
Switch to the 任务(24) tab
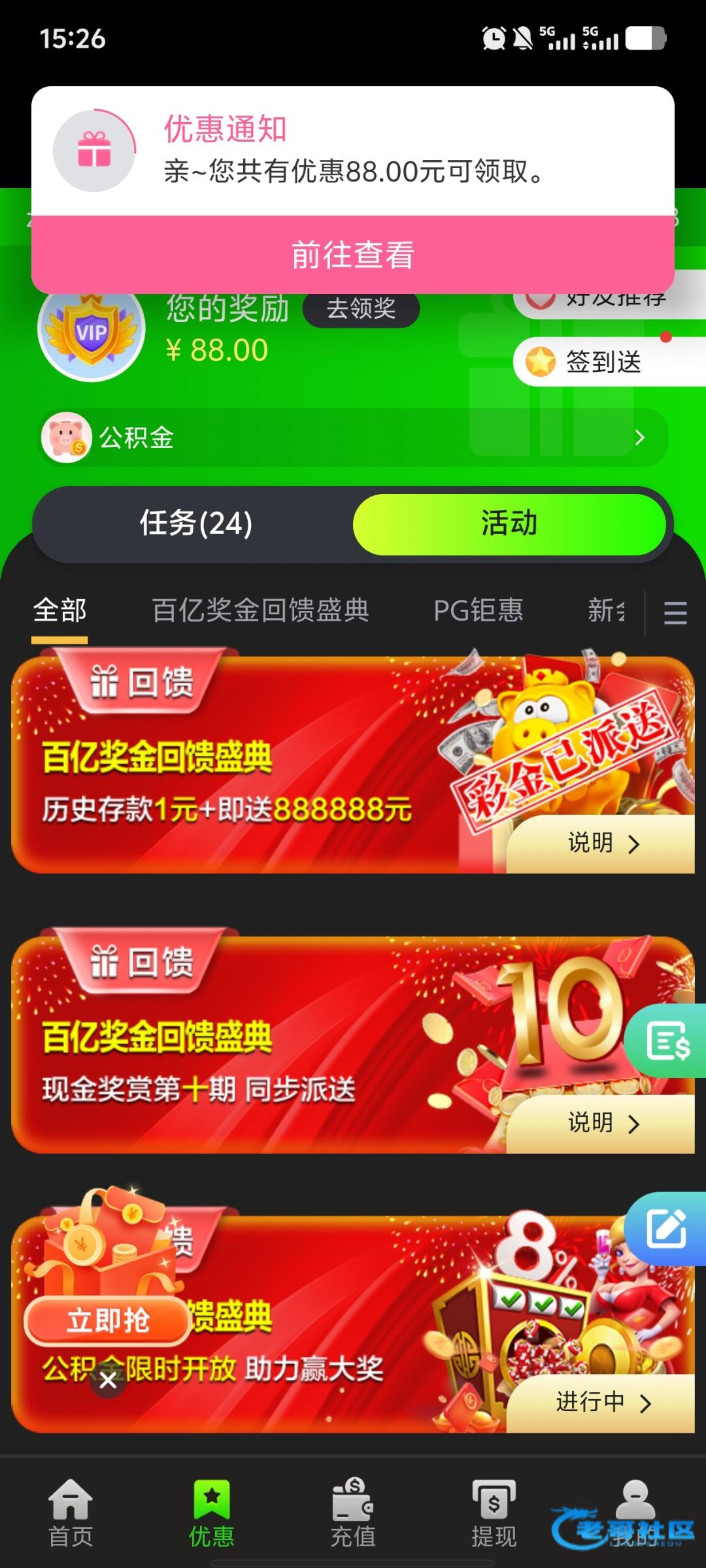195,524
